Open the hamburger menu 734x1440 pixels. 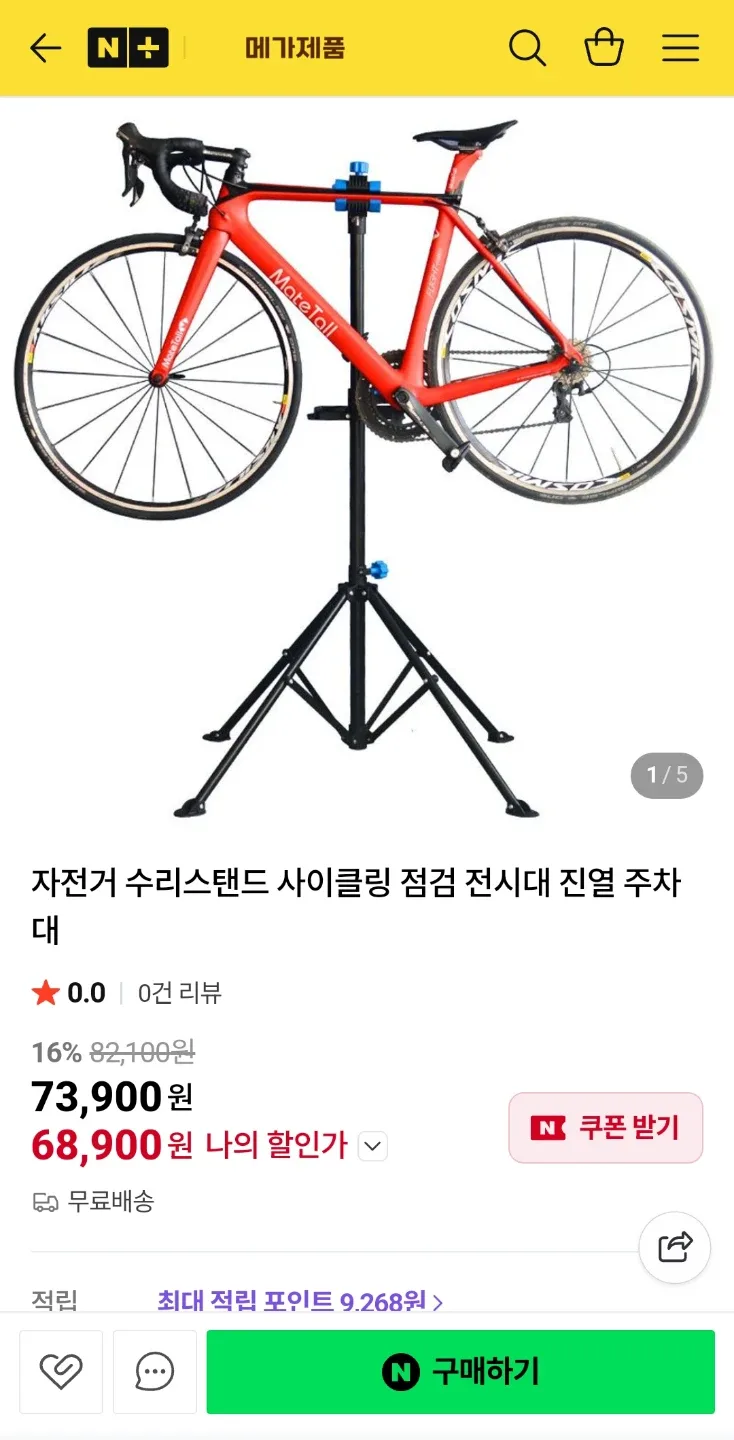(680, 48)
